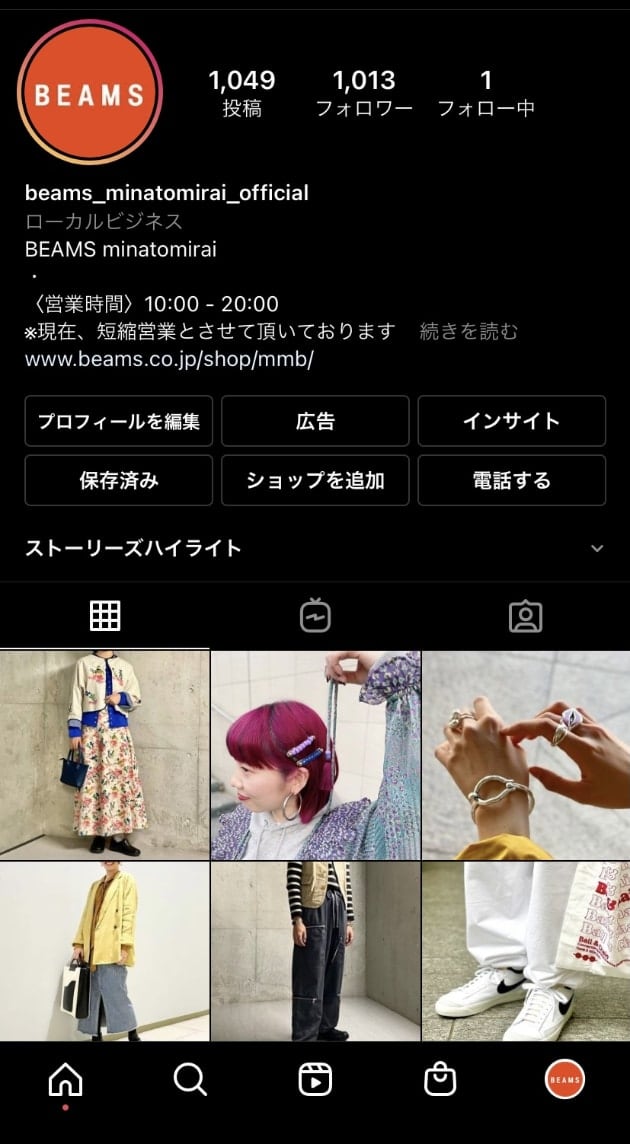Open the 広告 button
This screenshot has width=630, height=1144.
315,421
